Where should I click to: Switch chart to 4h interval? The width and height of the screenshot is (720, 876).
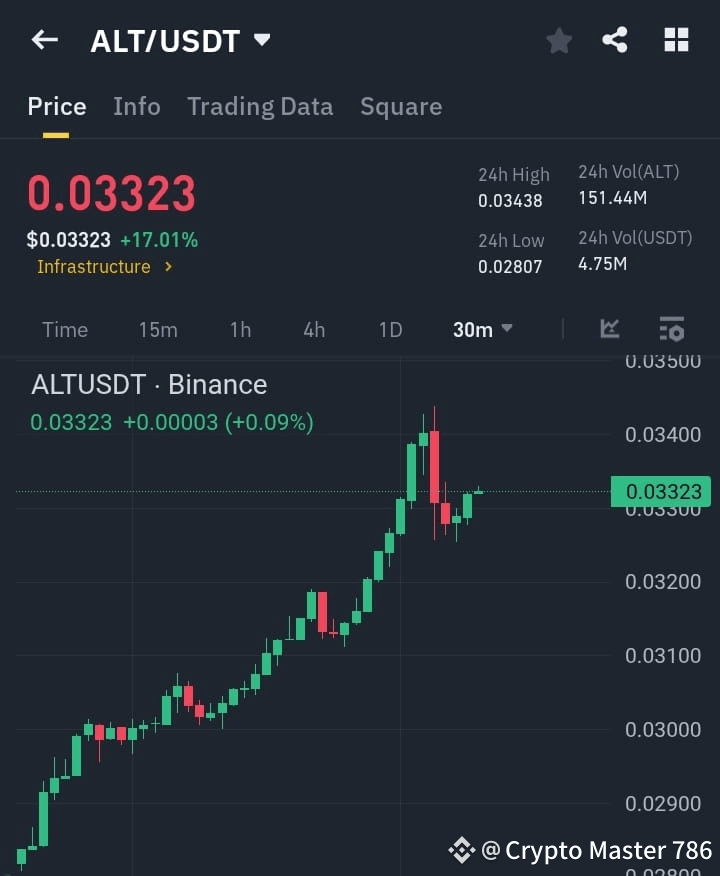tap(313, 329)
